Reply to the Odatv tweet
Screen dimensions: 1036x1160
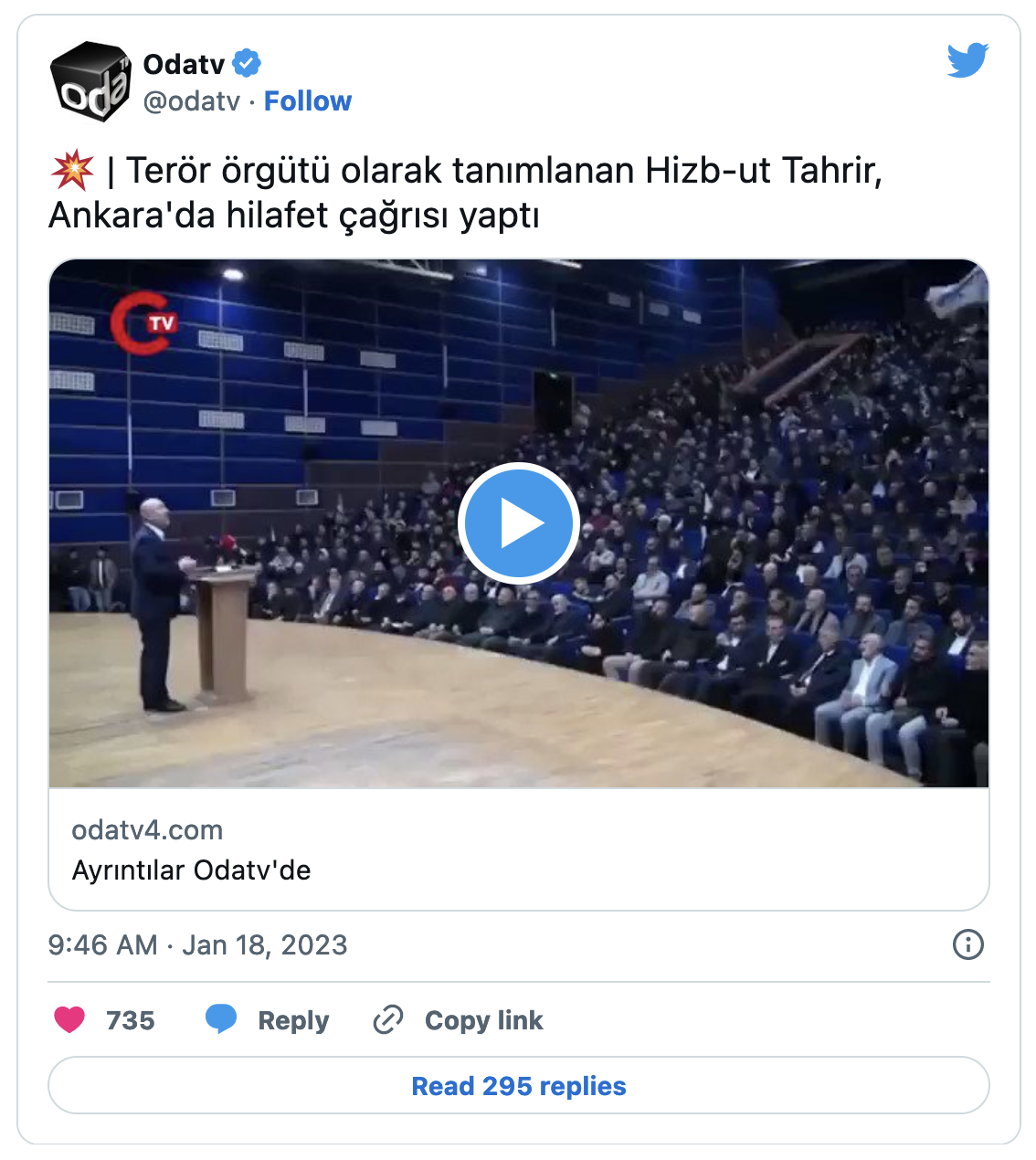268,1019
